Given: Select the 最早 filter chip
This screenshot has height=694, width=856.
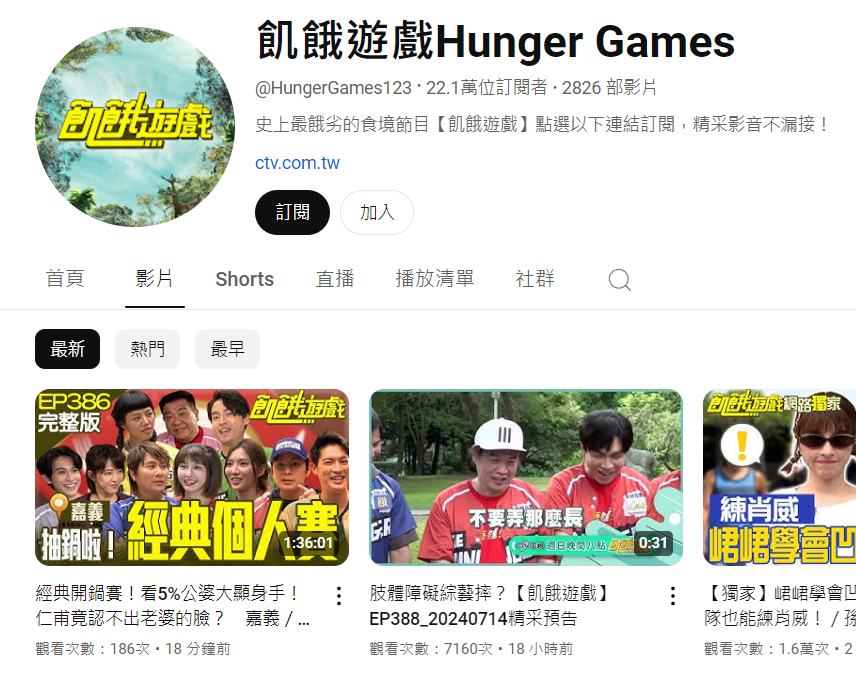Looking at the screenshot, I should (x=228, y=349).
